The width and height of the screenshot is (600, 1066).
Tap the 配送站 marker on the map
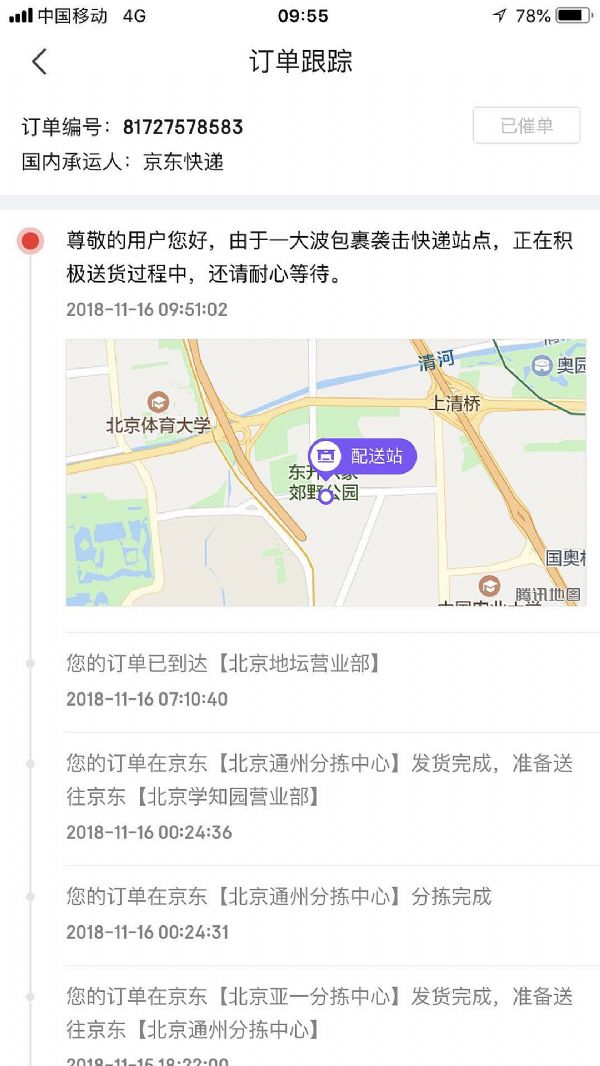click(362, 457)
